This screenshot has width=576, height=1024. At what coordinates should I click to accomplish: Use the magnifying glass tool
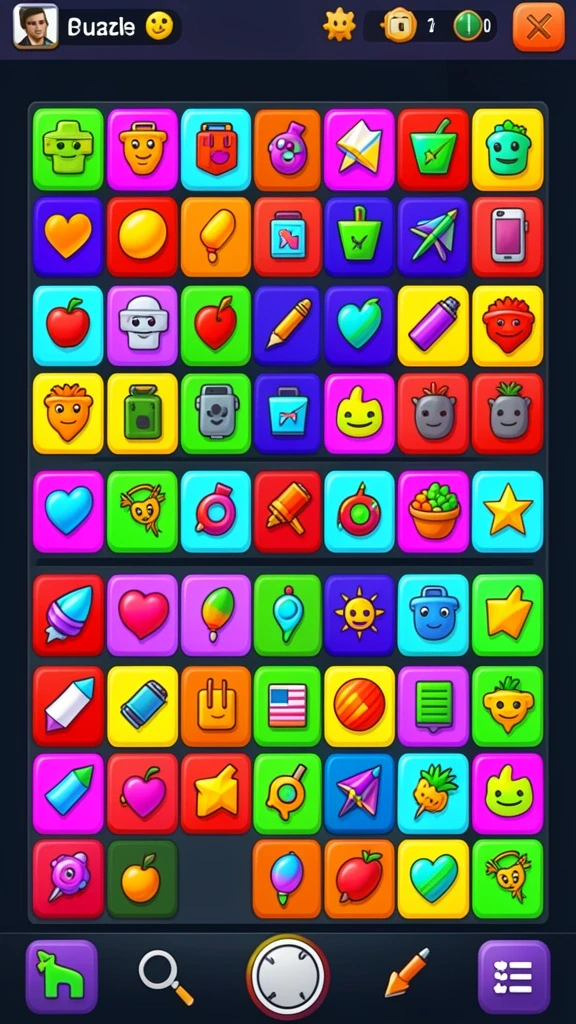[x=166, y=977]
